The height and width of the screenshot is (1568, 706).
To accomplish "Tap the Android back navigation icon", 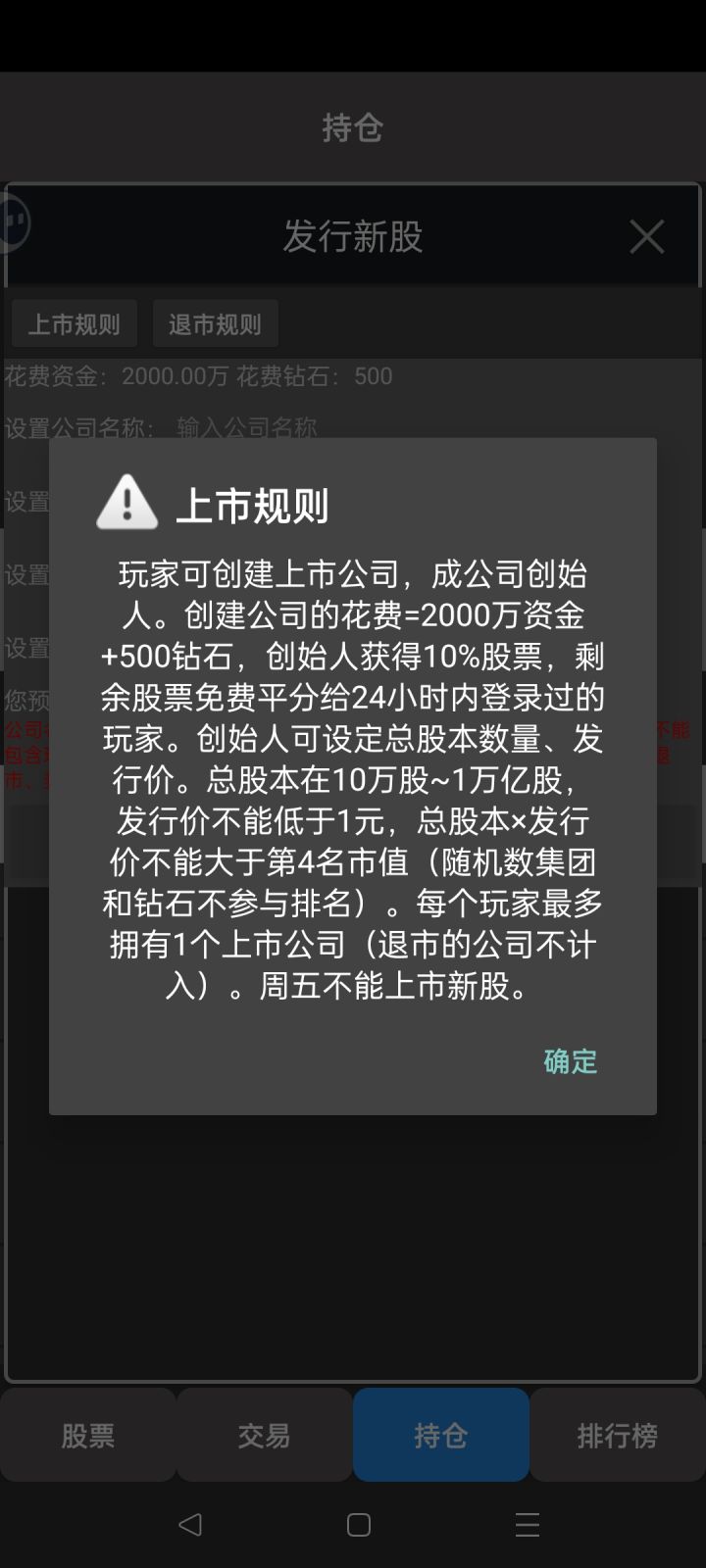I will coord(189,1525).
